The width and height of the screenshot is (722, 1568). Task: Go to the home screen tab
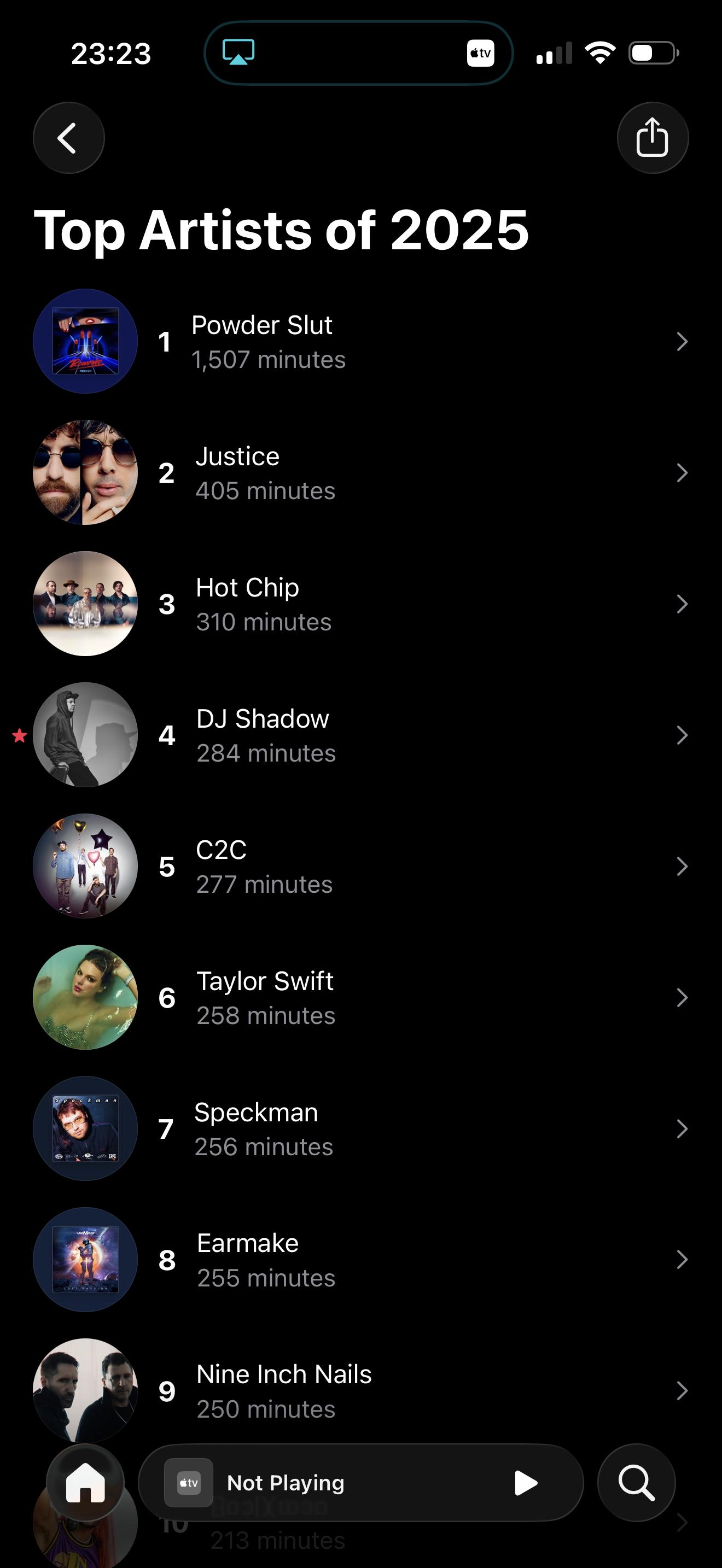click(85, 1483)
